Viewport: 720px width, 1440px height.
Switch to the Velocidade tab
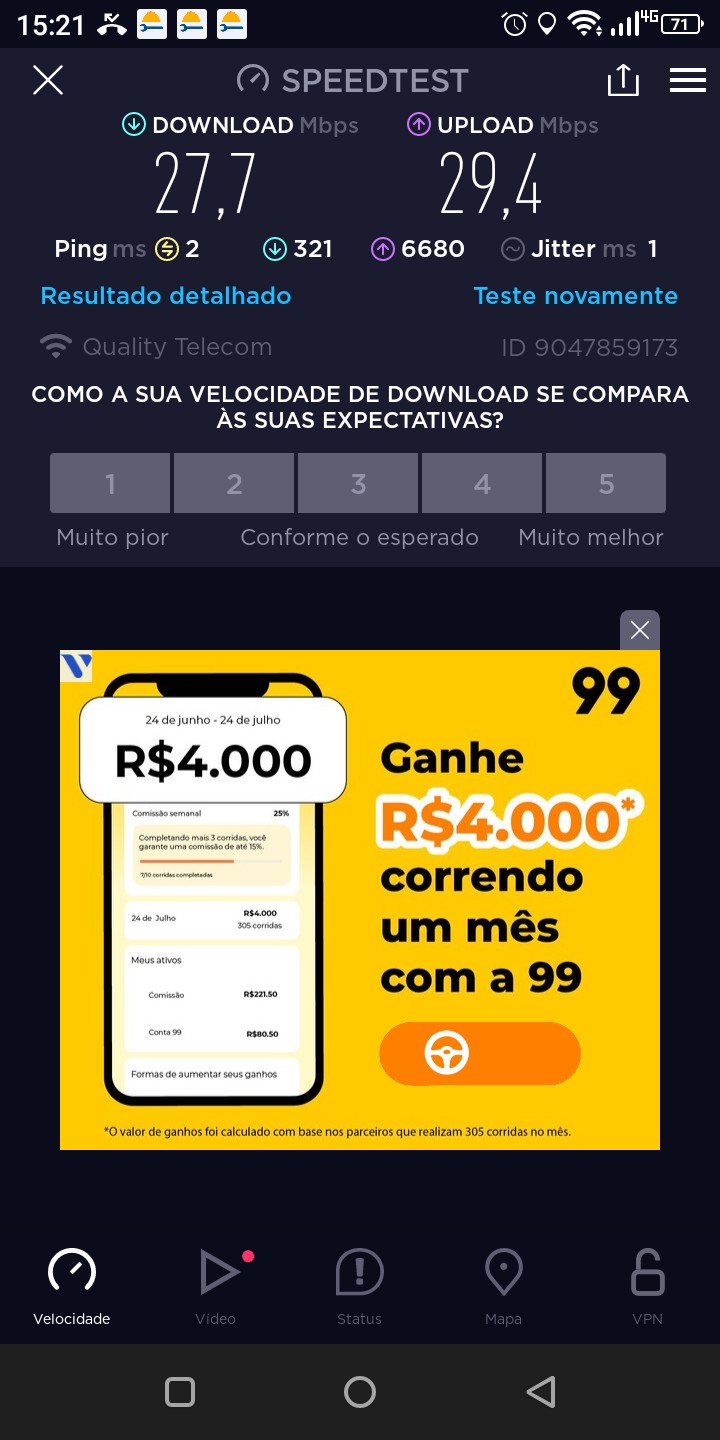(x=72, y=1287)
